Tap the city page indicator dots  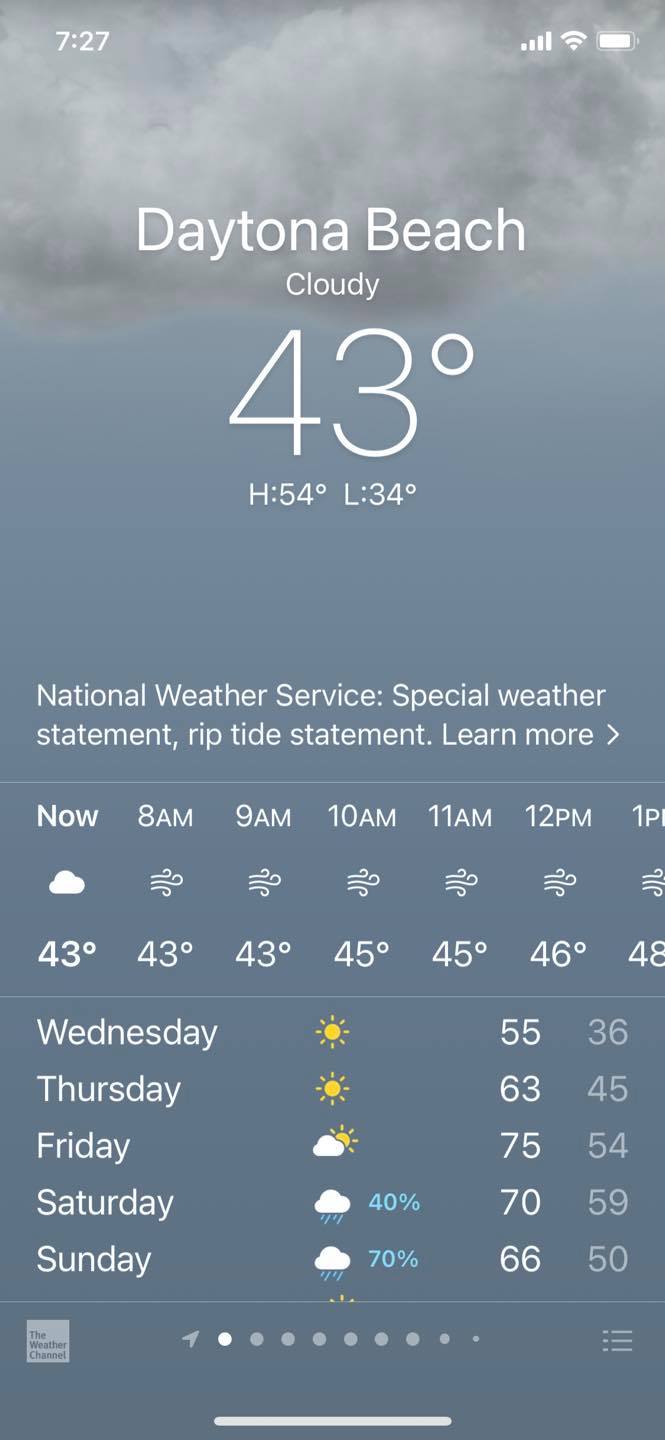[x=333, y=1339]
